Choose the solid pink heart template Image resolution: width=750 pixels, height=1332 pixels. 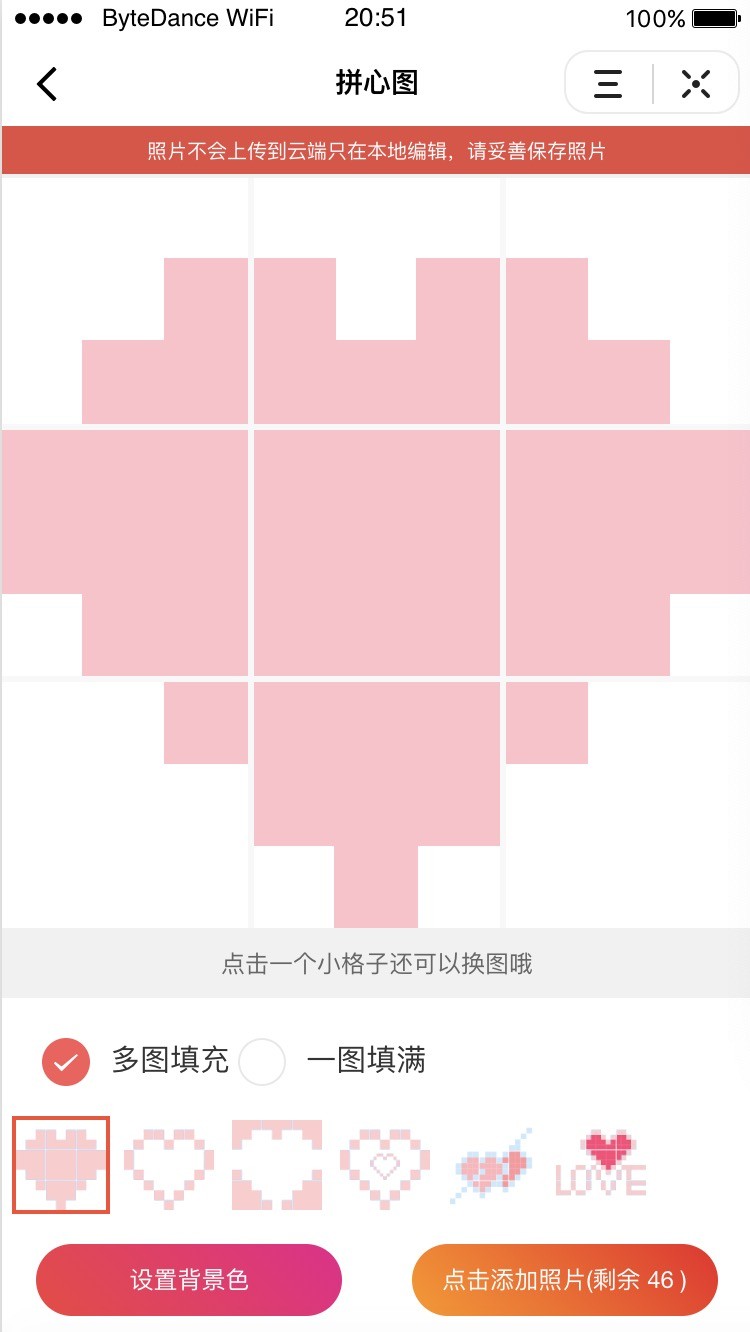click(x=61, y=1165)
